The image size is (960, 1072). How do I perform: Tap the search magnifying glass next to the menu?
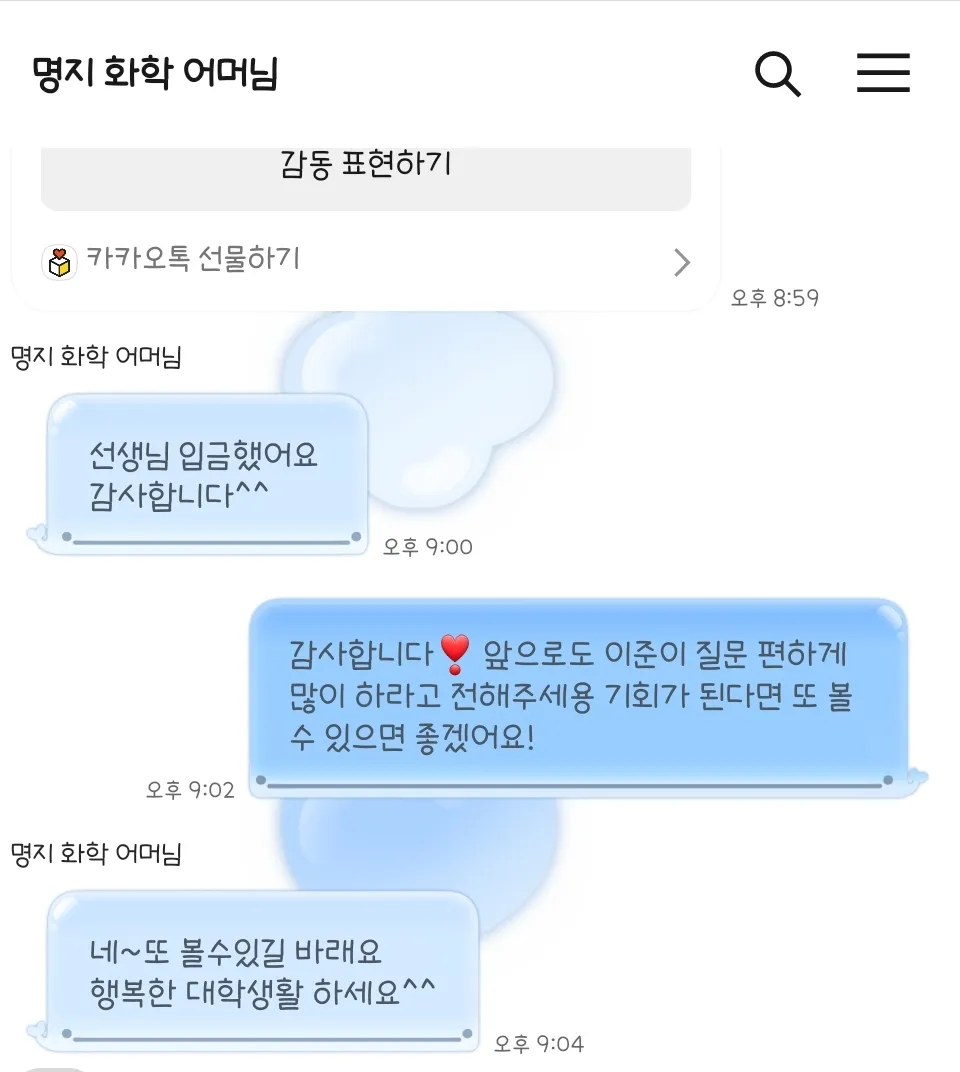click(778, 73)
